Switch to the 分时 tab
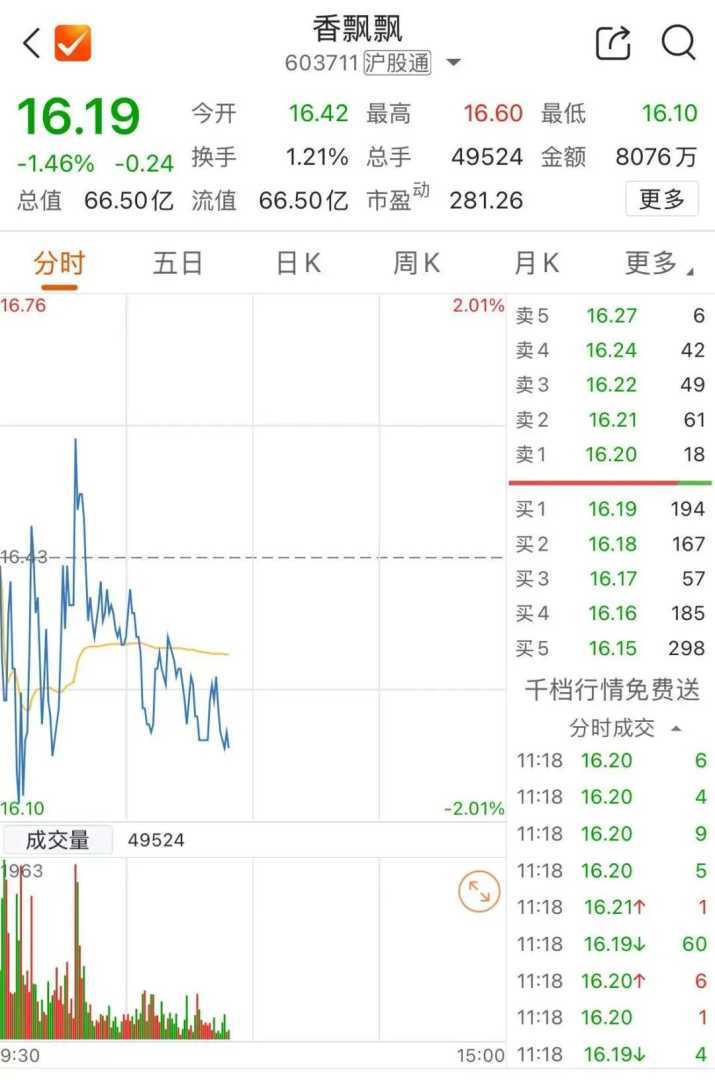The width and height of the screenshot is (715, 1080). 59,263
